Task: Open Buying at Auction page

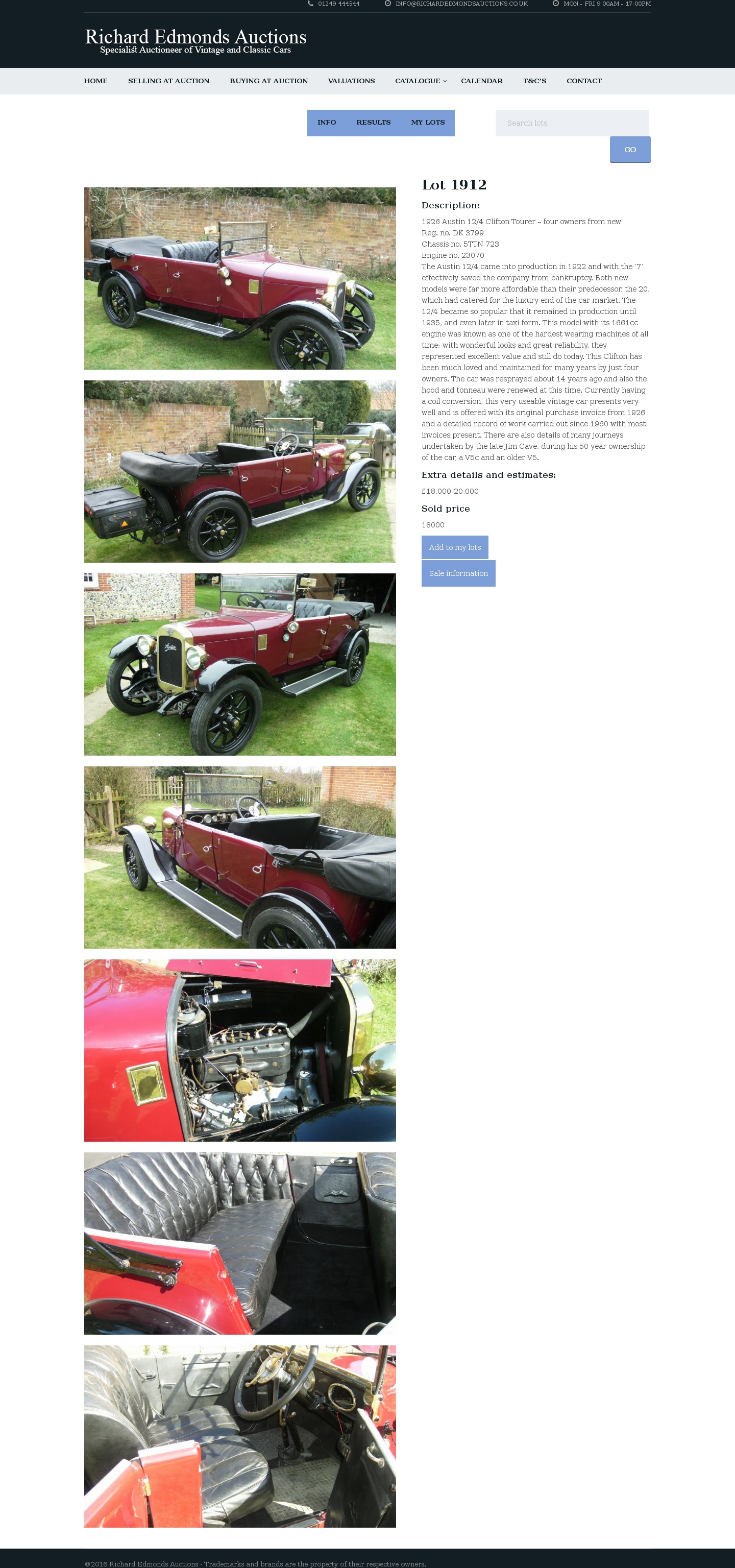Action: click(x=268, y=81)
